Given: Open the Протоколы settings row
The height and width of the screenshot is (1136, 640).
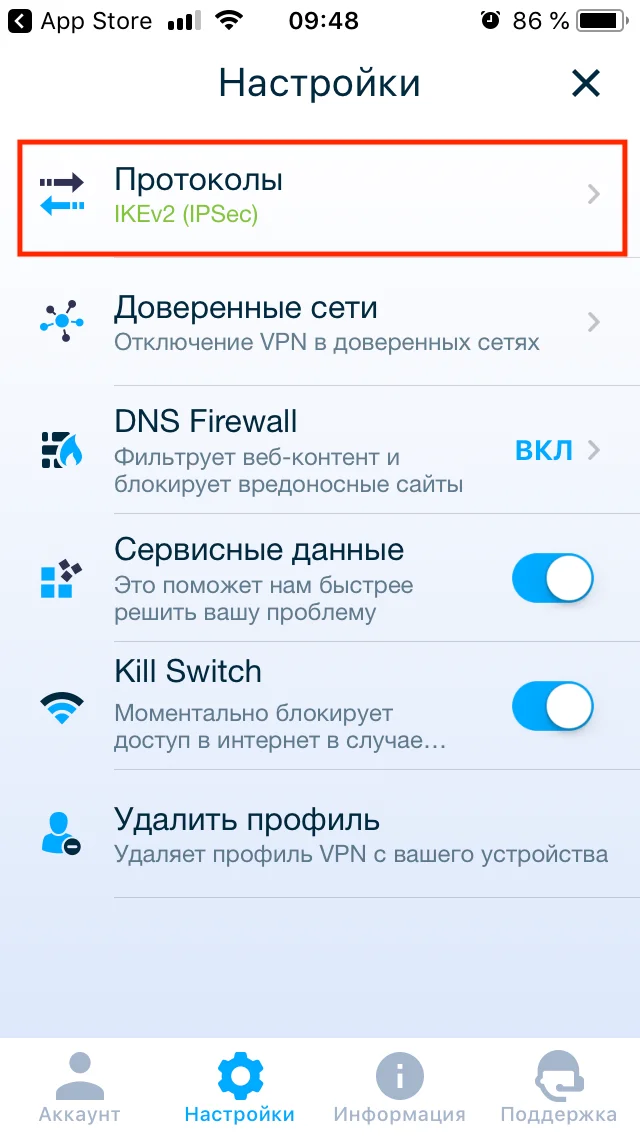Looking at the screenshot, I should click(322, 195).
